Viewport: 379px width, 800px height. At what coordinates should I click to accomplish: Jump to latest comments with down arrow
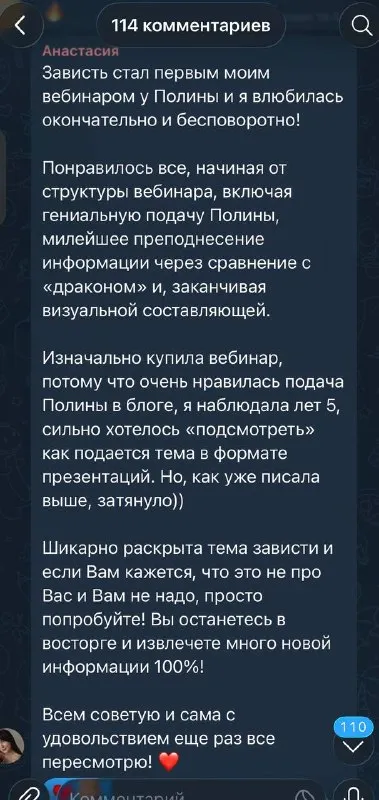tap(354, 746)
